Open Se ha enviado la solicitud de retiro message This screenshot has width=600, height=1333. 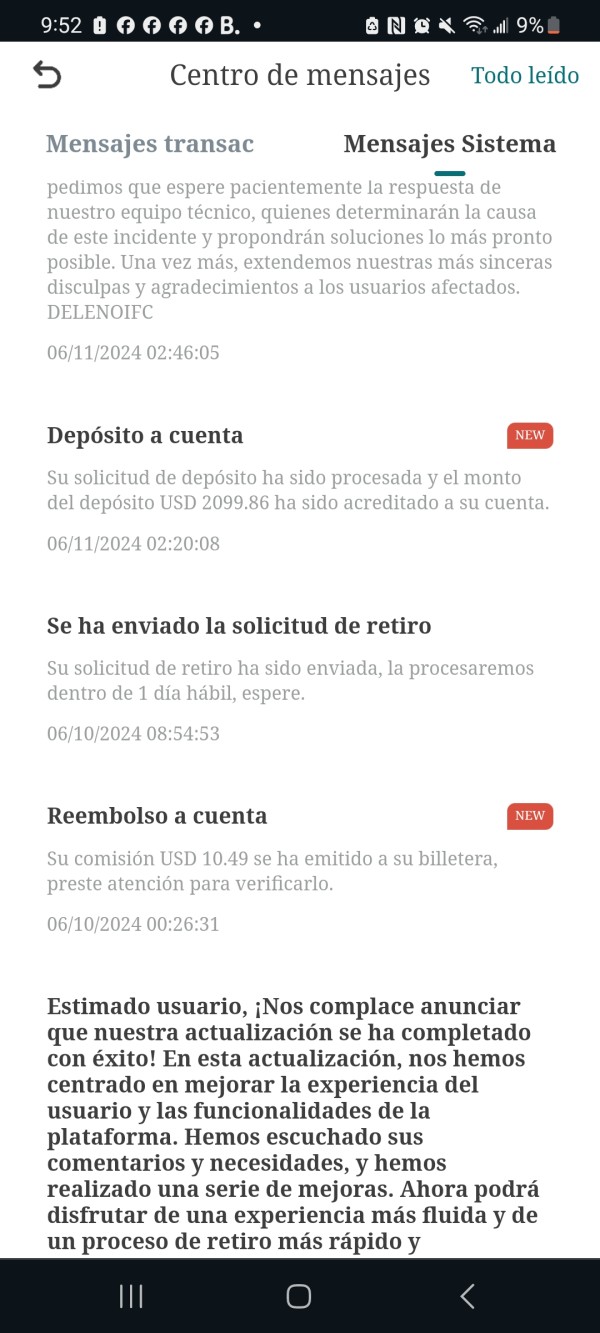[300, 679]
